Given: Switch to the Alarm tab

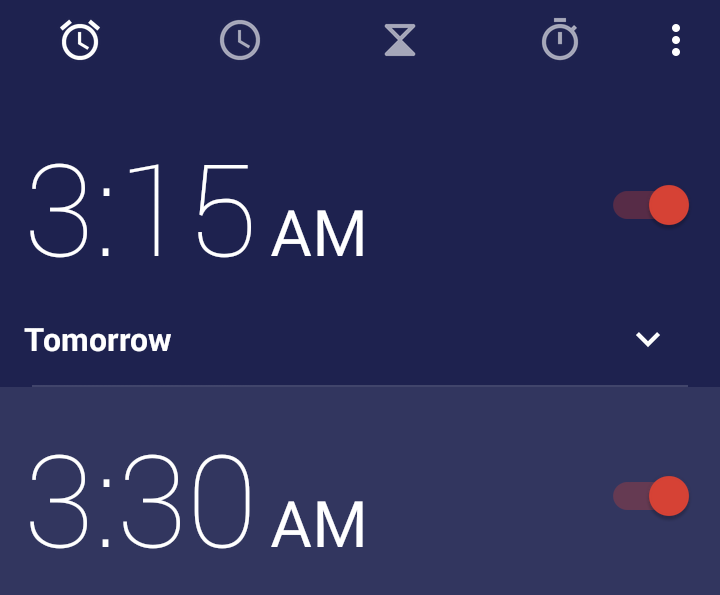Looking at the screenshot, I should pyautogui.click(x=80, y=40).
